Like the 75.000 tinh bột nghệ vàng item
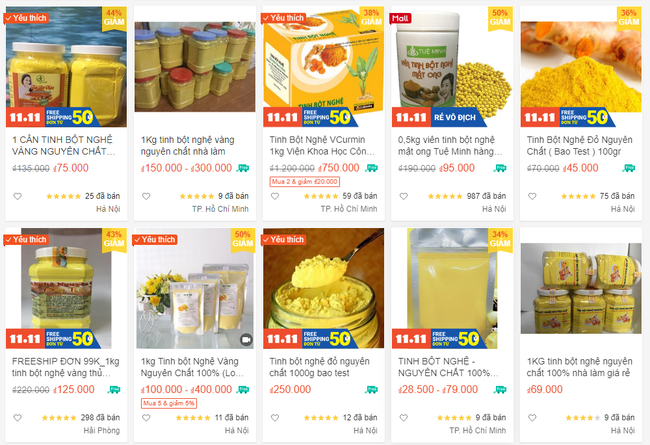Image resolution: width=650 pixels, height=445 pixels. [x=17, y=196]
